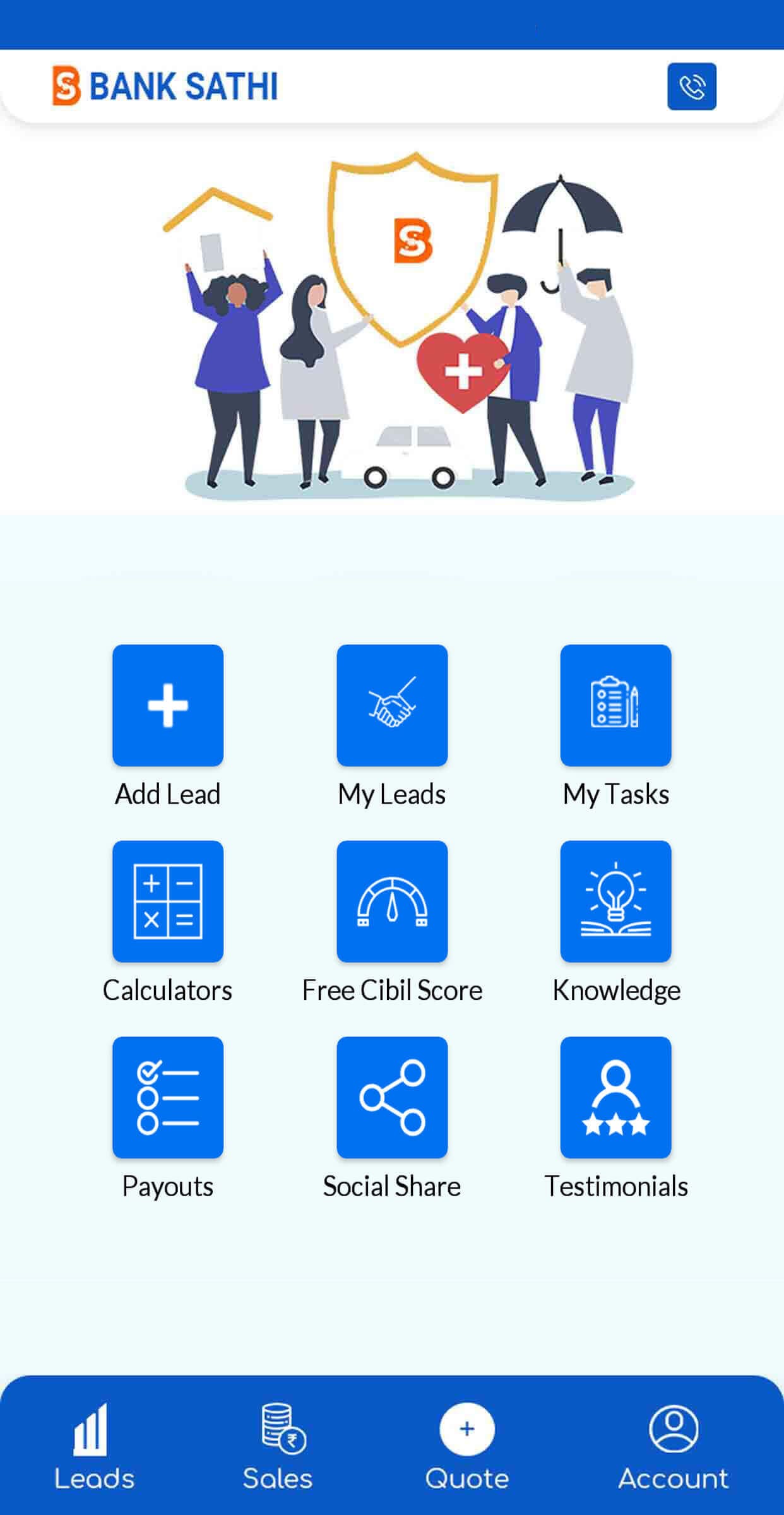Go to the Account tab
Viewport: 784px width, 1515px height.
[673, 1447]
